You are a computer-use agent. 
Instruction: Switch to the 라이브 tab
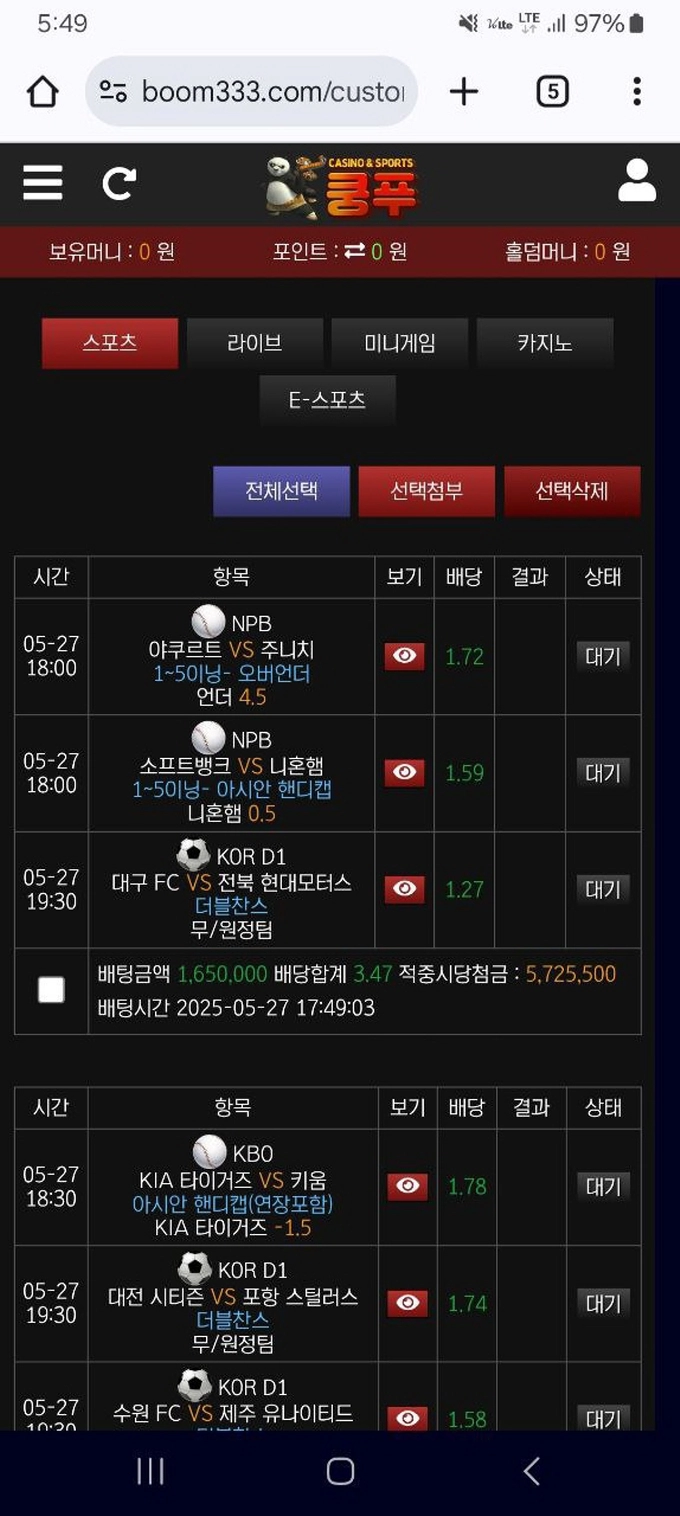click(255, 343)
